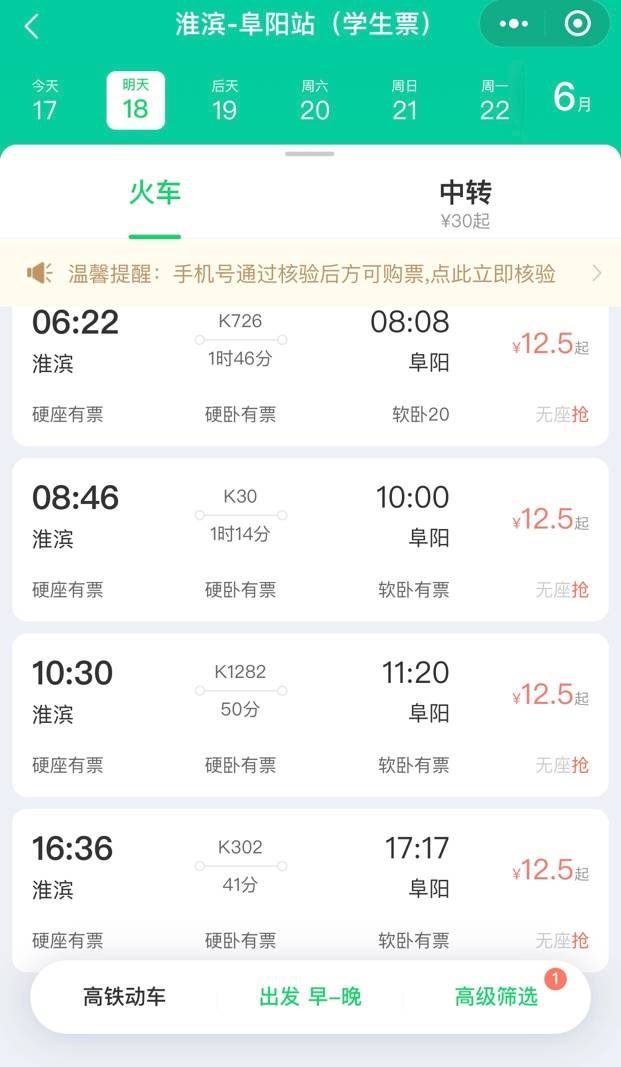Open 高级筛选 advanced filters
The height and width of the screenshot is (1067, 621).
coord(497,997)
